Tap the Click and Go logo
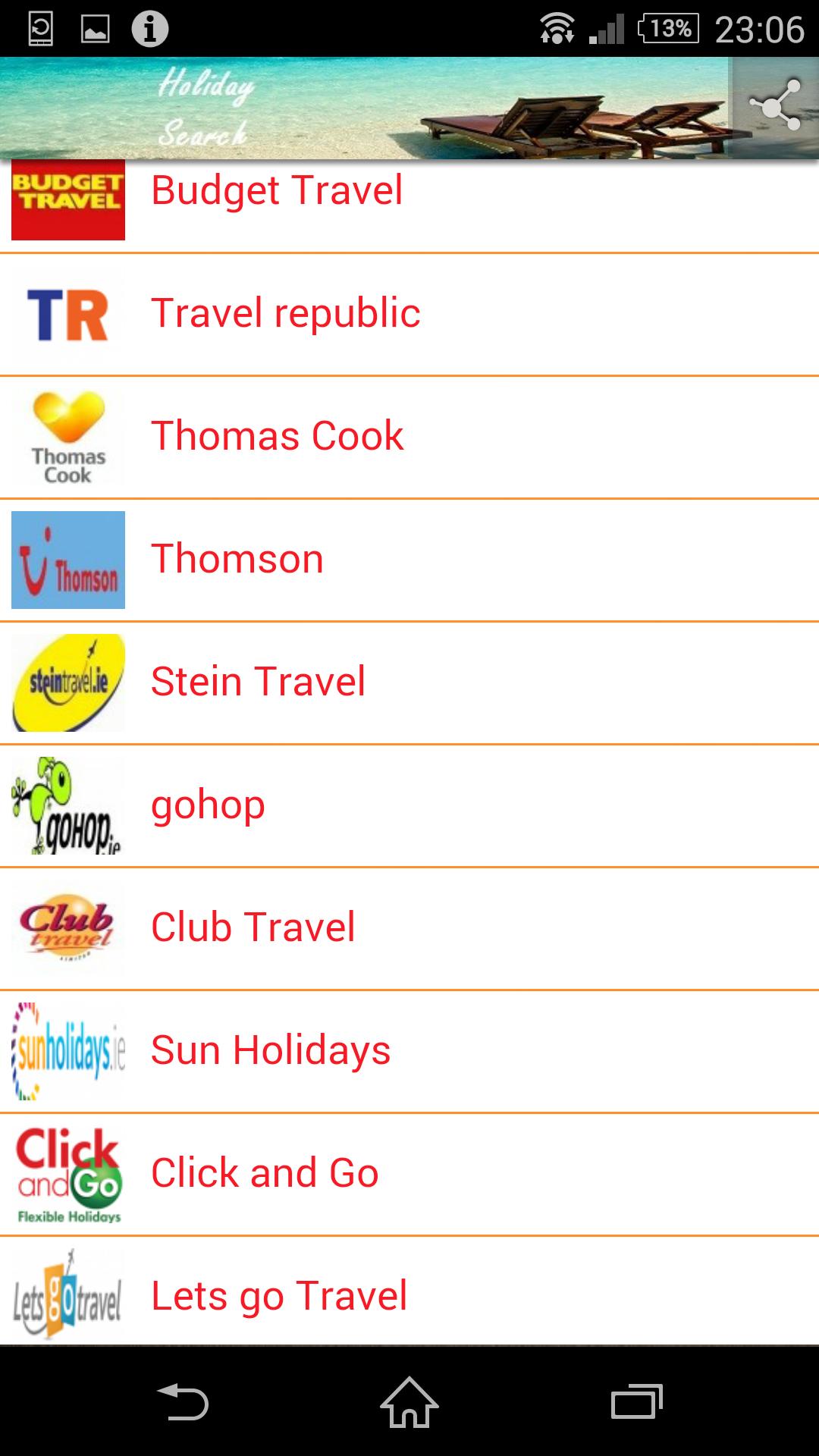819x1456 pixels. pyautogui.click(x=67, y=1173)
